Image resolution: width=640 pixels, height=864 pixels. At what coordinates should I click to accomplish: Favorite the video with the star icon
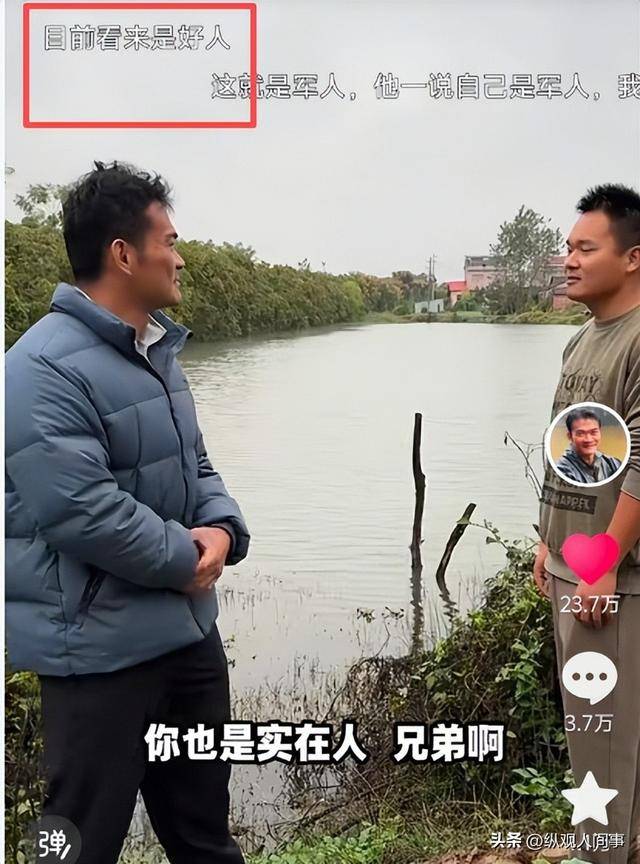(589, 798)
